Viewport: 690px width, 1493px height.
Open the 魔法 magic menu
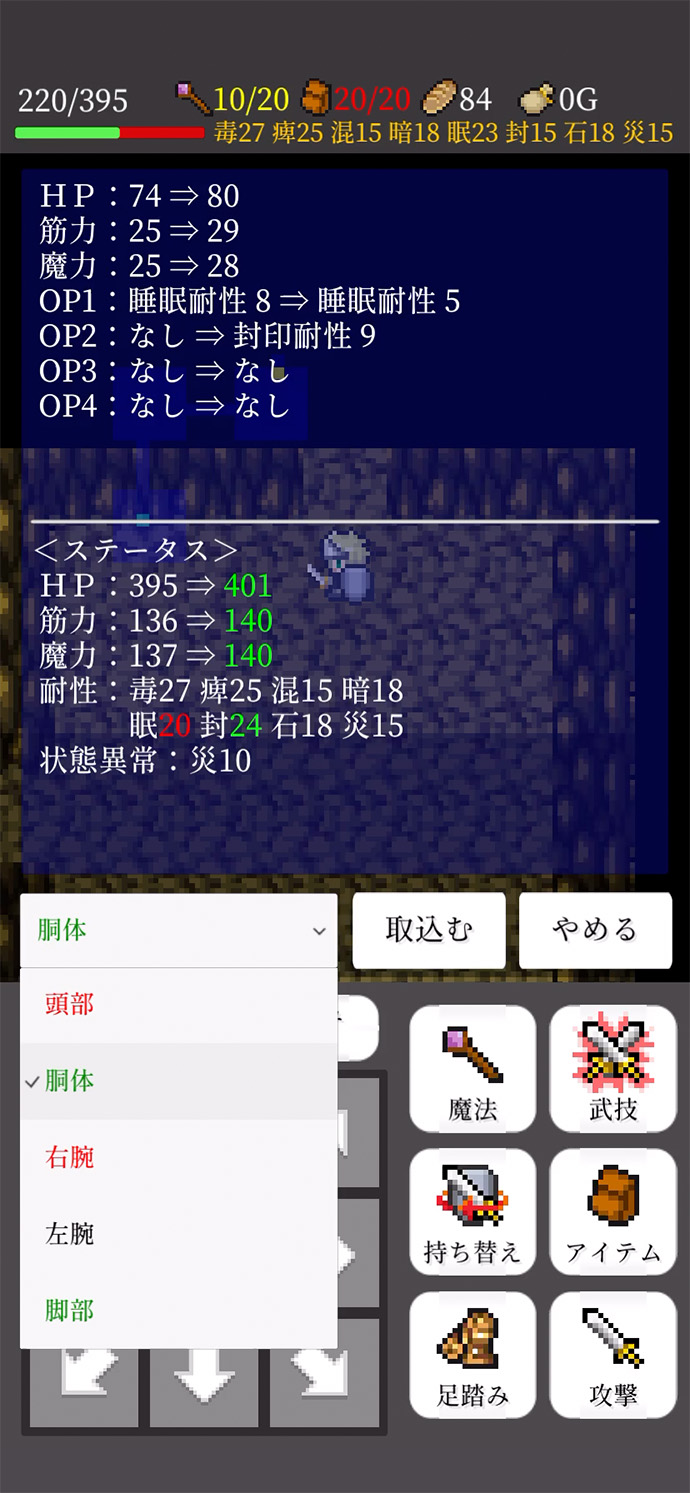pos(472,1069)
